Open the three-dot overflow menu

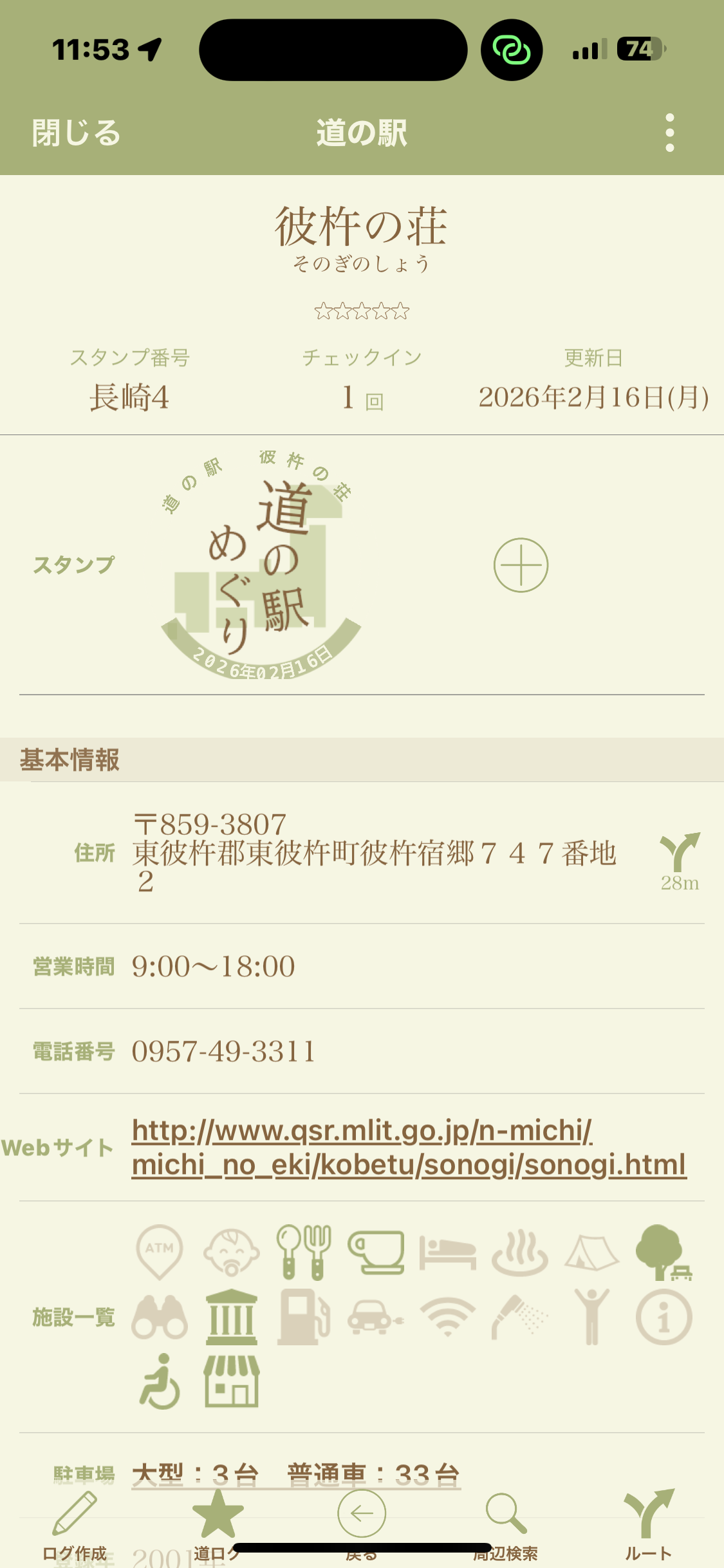670,133
